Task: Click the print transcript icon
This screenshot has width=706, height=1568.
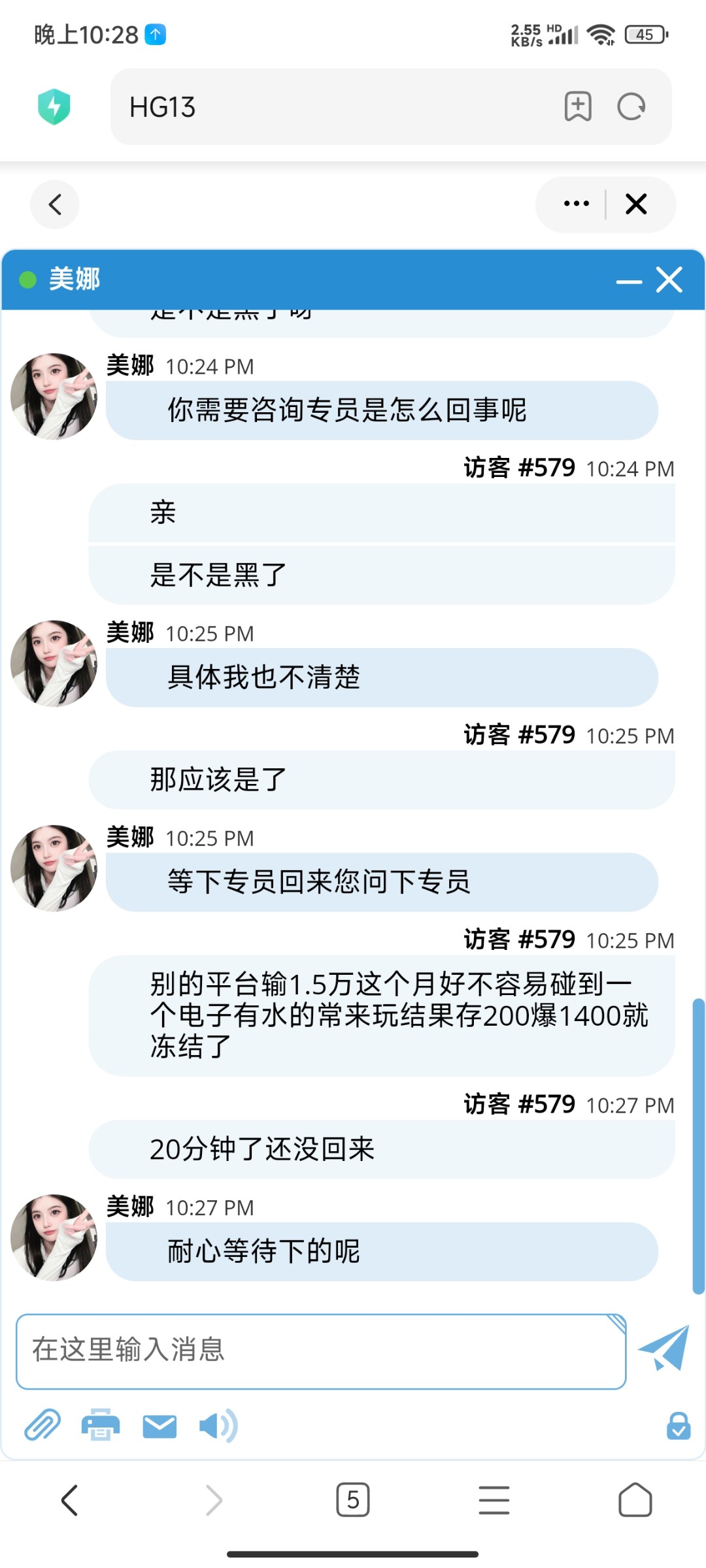Action: pyautogui.click(x=99, y=1426)
